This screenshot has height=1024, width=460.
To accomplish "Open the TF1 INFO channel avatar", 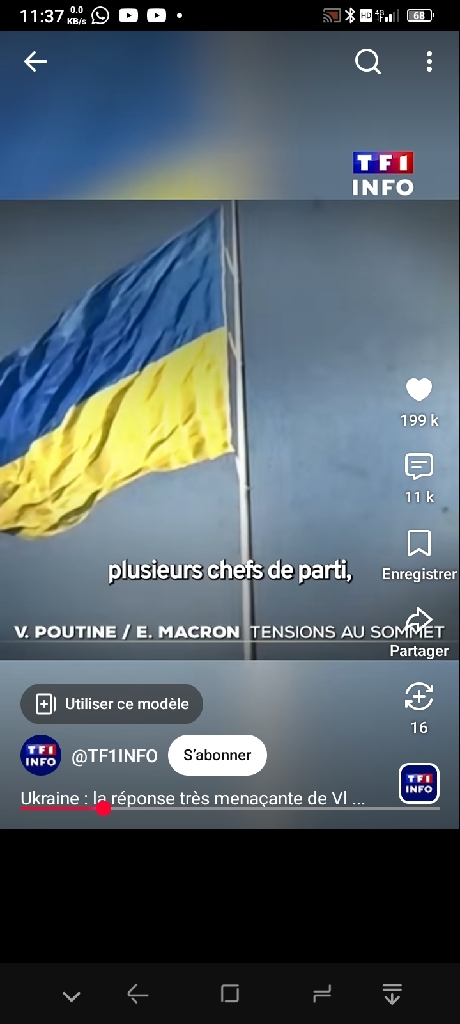I will (41, 756).
